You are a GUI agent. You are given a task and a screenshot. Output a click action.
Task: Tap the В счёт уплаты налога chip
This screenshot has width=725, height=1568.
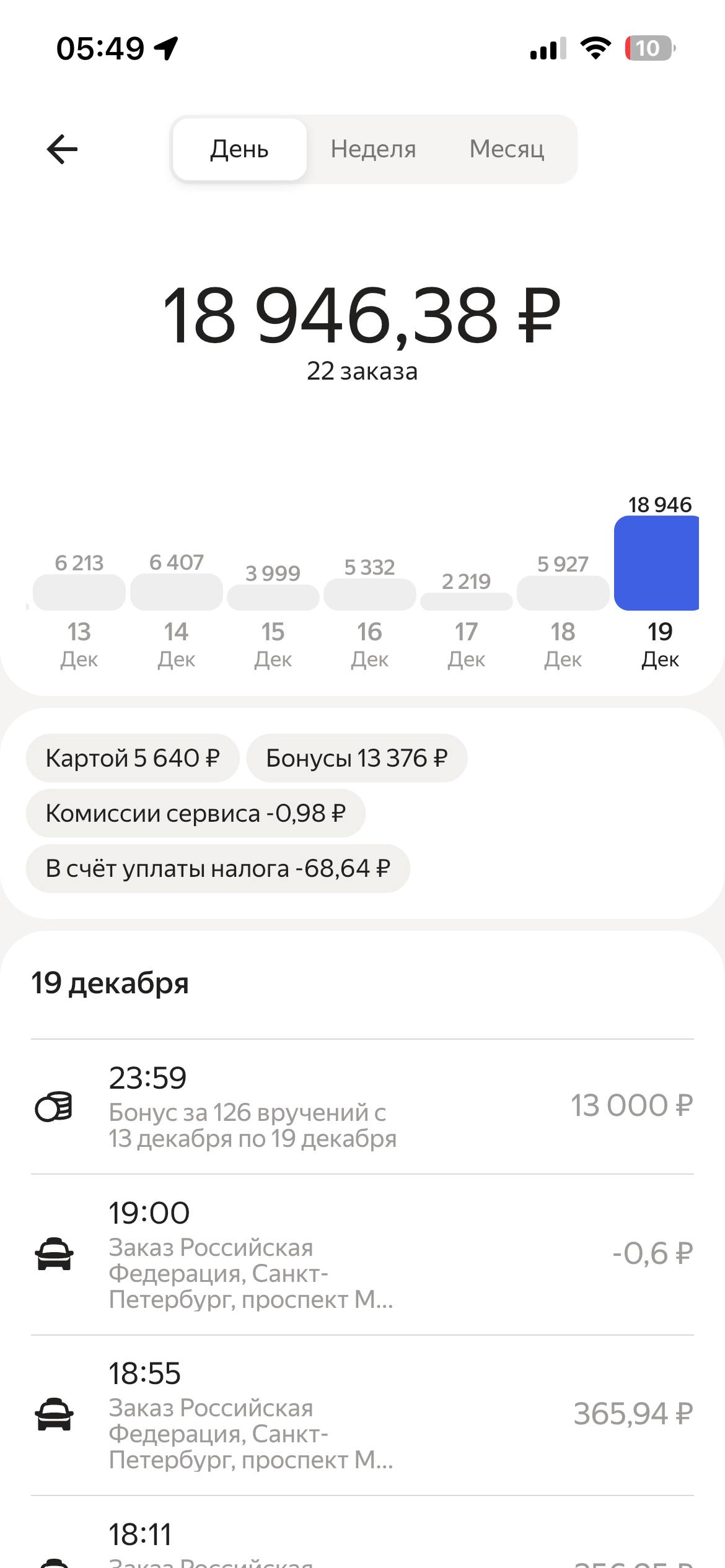point(218,868)
